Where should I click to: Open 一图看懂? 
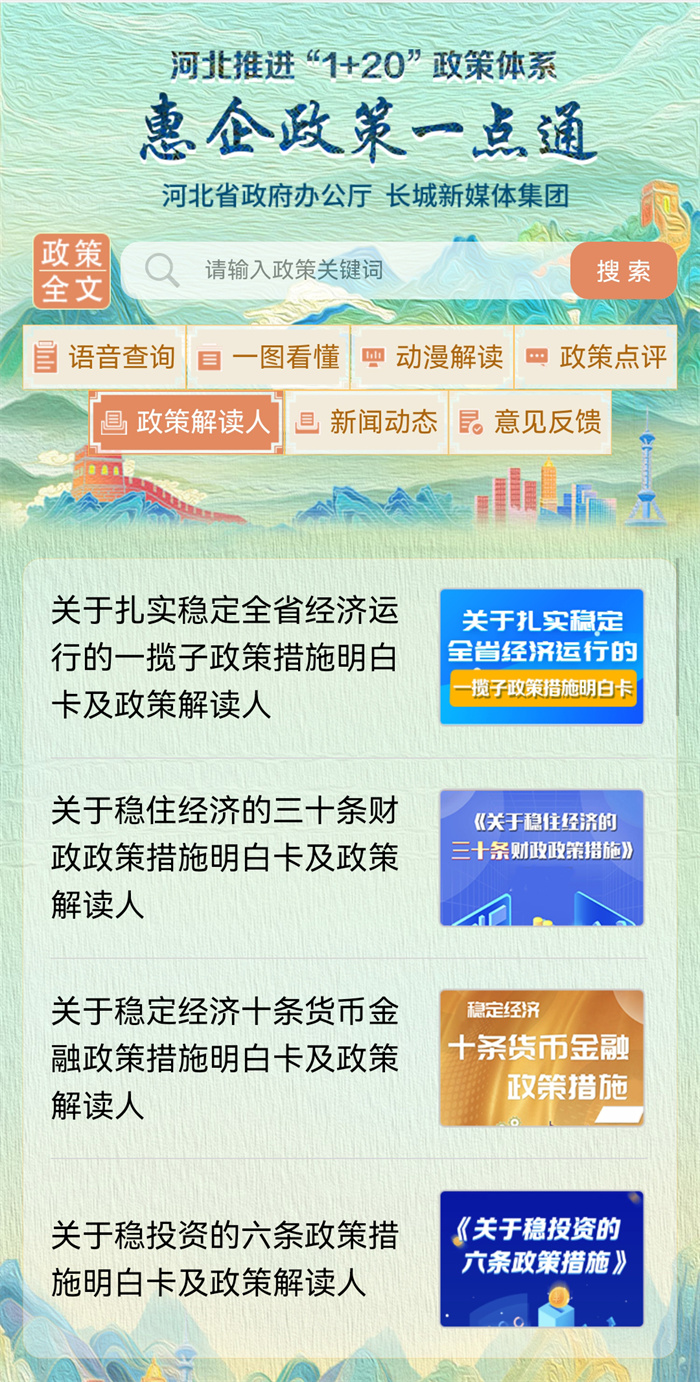268,357
